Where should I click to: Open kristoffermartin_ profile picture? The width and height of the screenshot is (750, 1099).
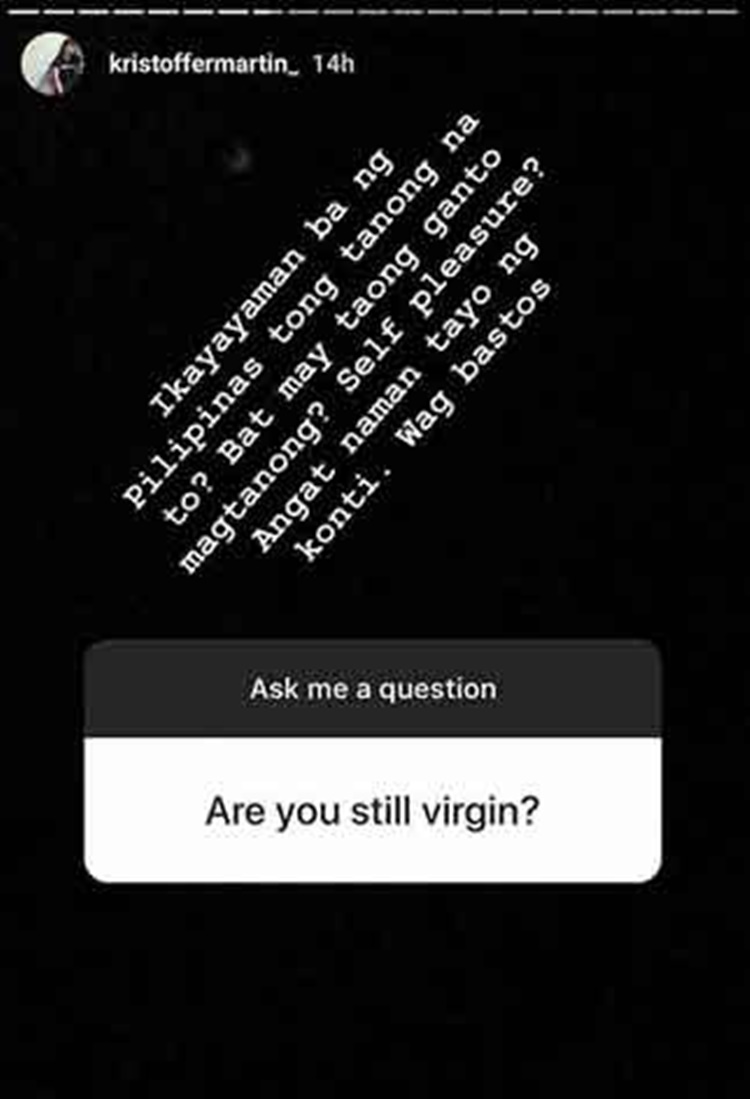53,65
